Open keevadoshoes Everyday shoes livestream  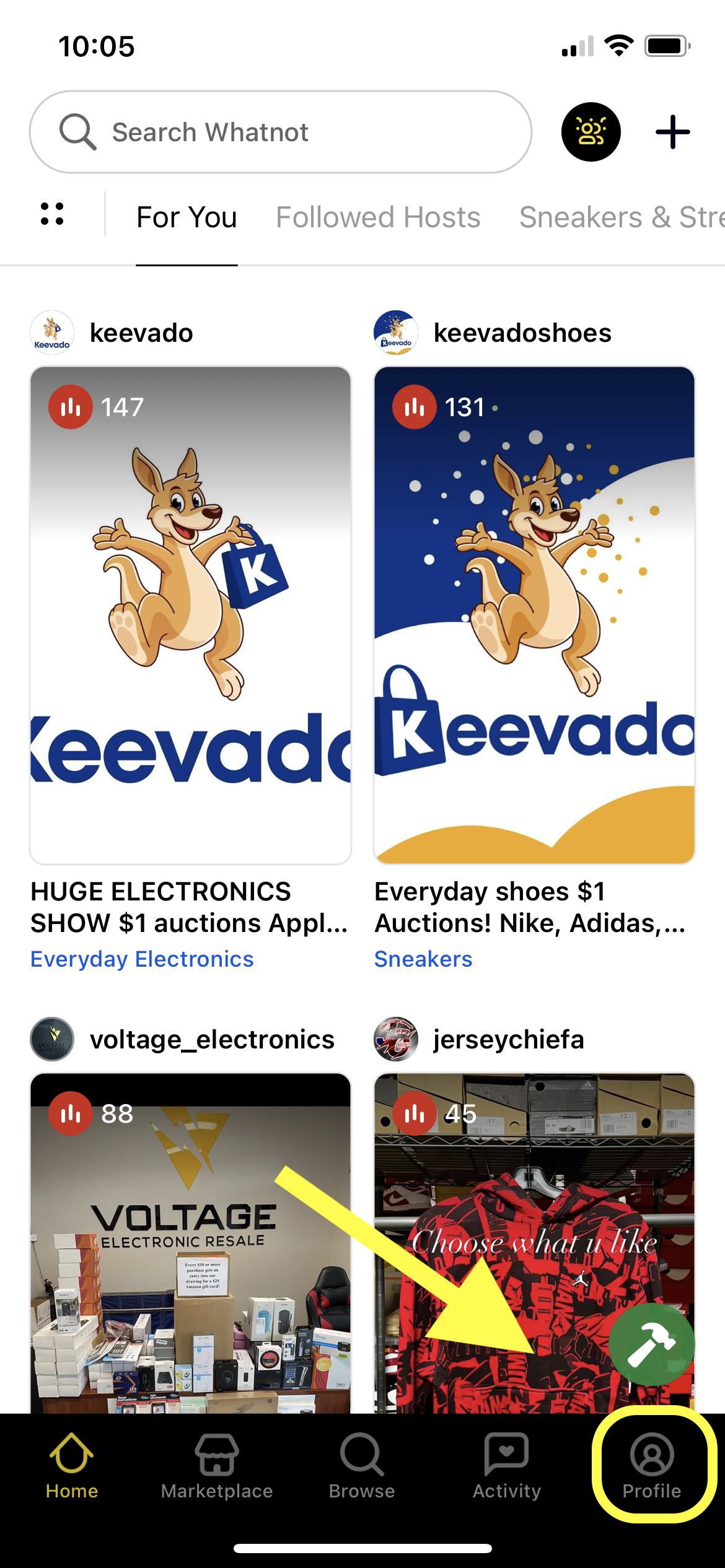pos(534,615)
